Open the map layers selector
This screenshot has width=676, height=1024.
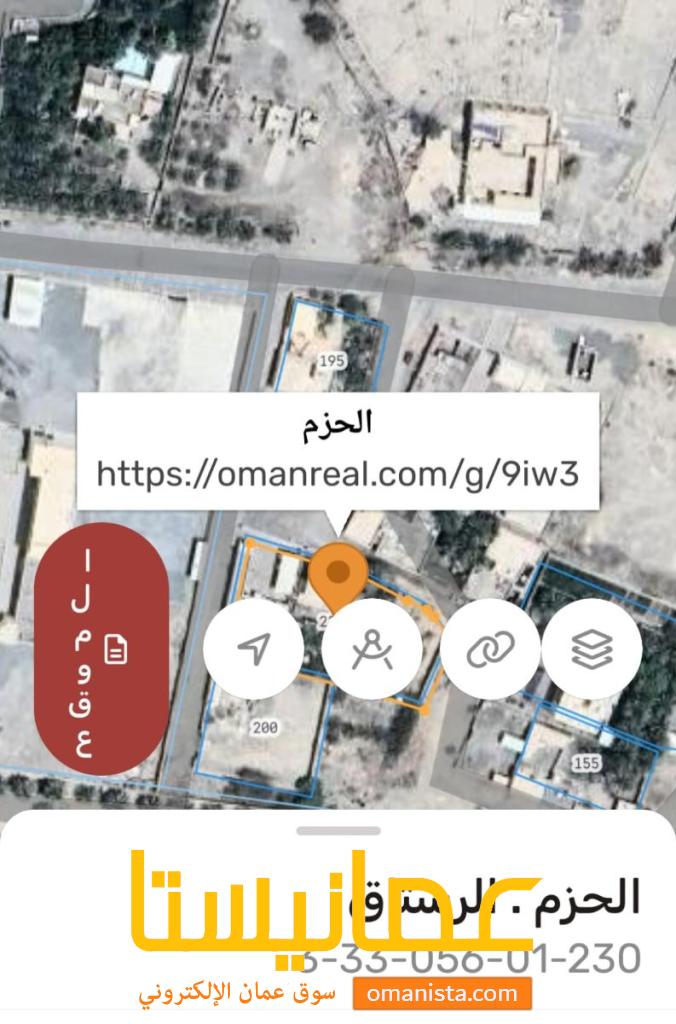point(591,650)
